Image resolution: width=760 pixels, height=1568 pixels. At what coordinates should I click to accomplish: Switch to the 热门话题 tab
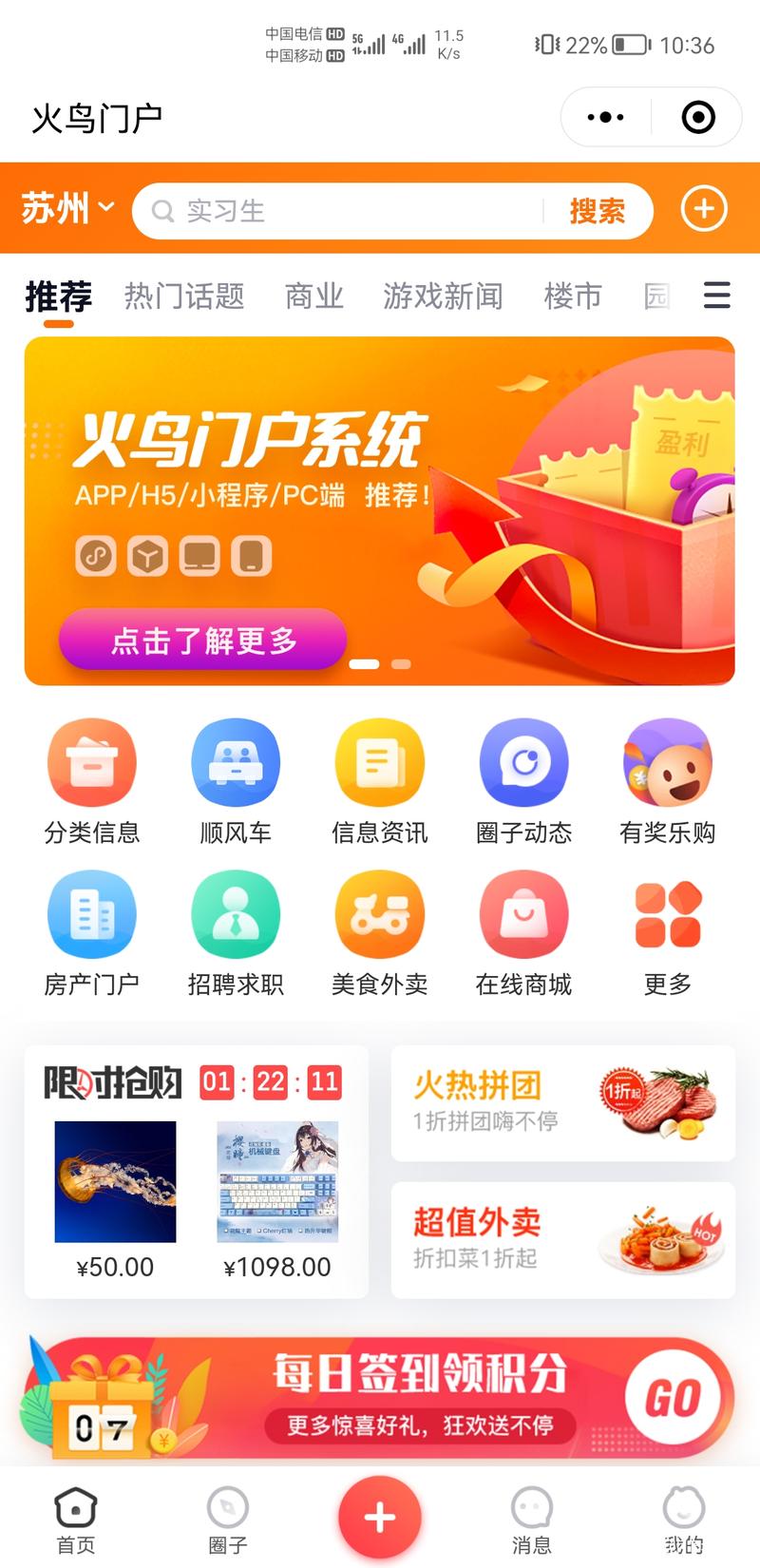(184, 296)
